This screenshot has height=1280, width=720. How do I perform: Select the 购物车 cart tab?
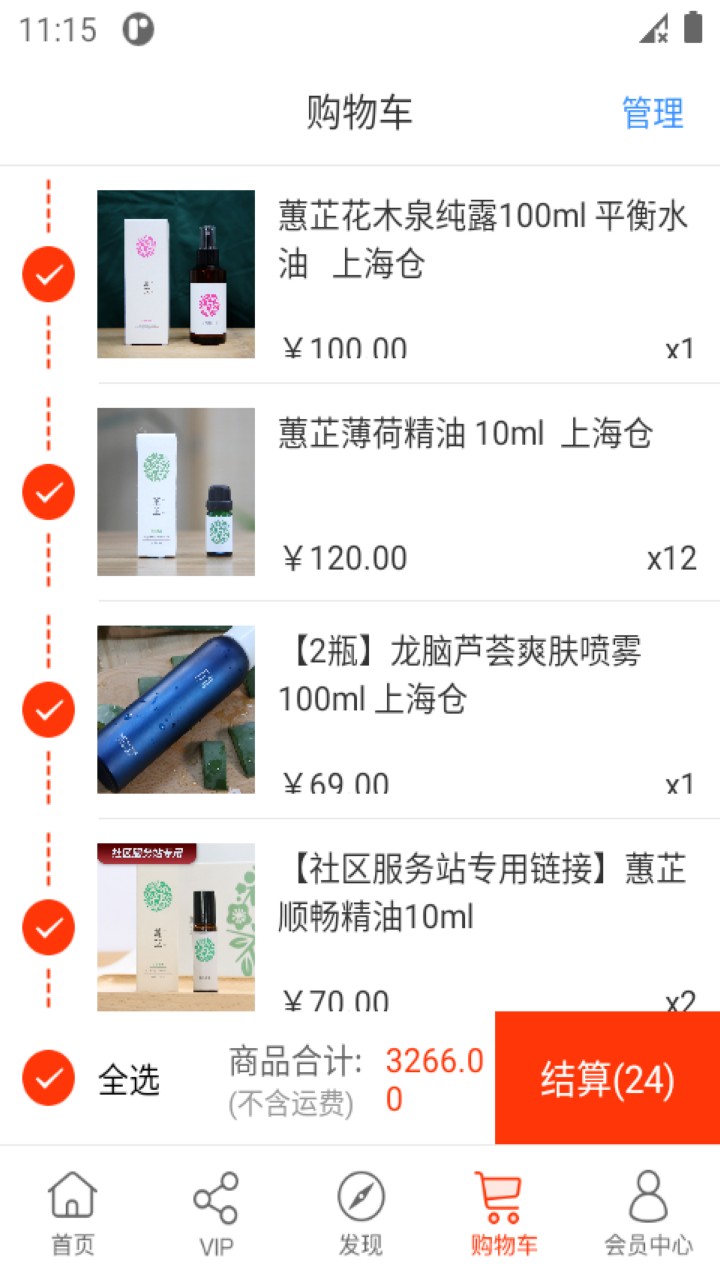coord(504,1213)
